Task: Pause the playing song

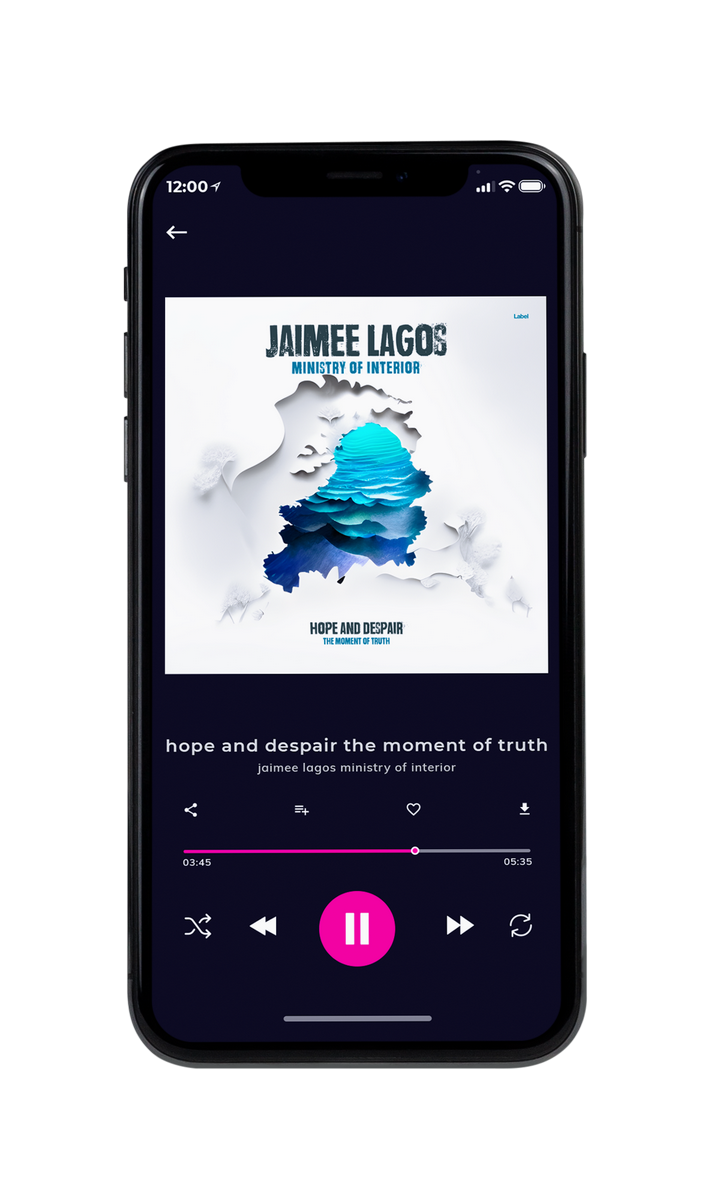Action: click(x=357, y=928)
